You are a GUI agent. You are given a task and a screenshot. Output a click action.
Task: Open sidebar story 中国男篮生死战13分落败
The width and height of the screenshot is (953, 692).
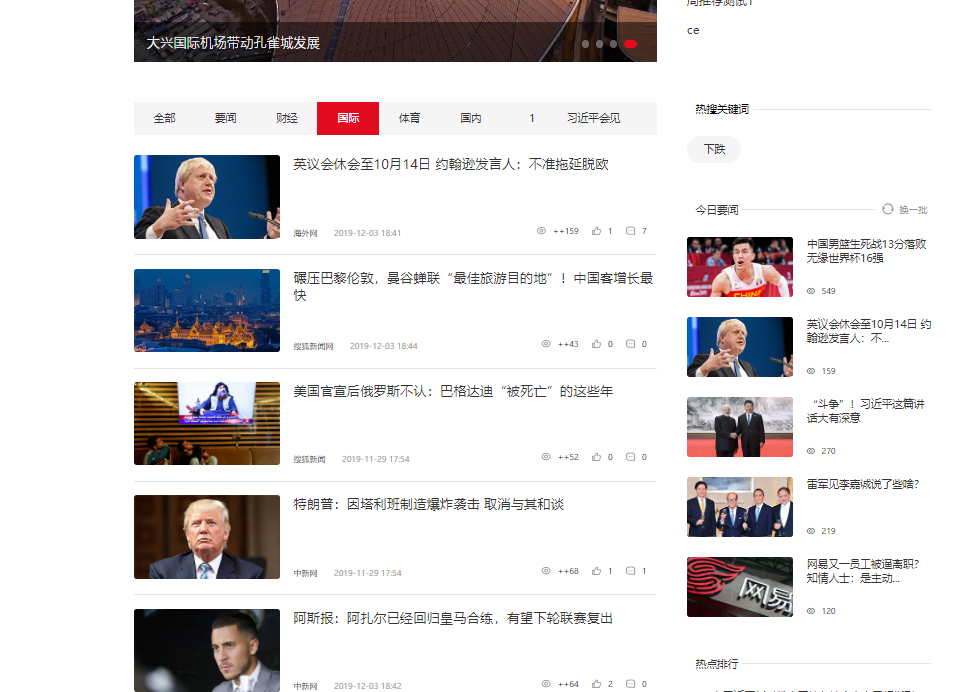[x=866, y=250]
